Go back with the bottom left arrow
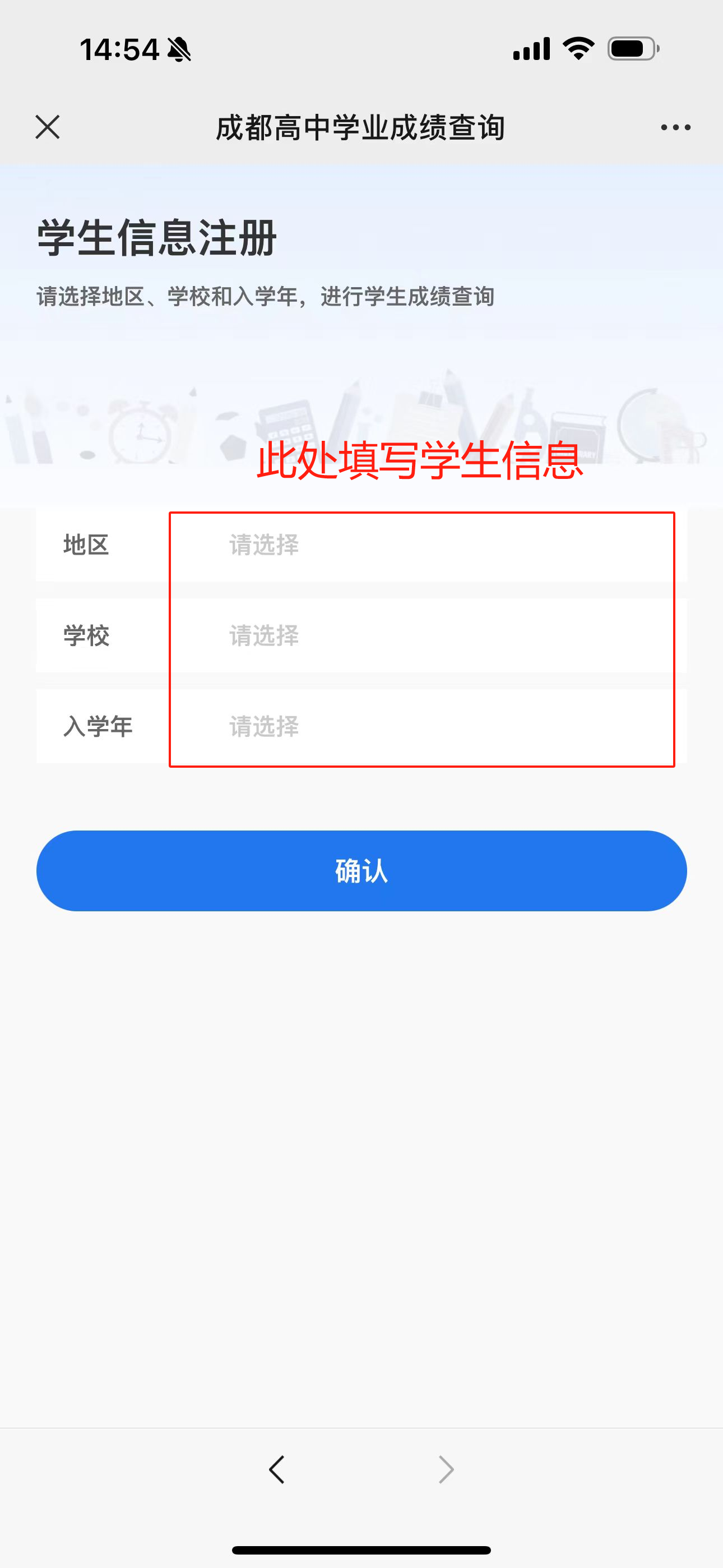The width and height of the screenshot is (723, 1568). pyautogui.click(x=277, y=1469)
